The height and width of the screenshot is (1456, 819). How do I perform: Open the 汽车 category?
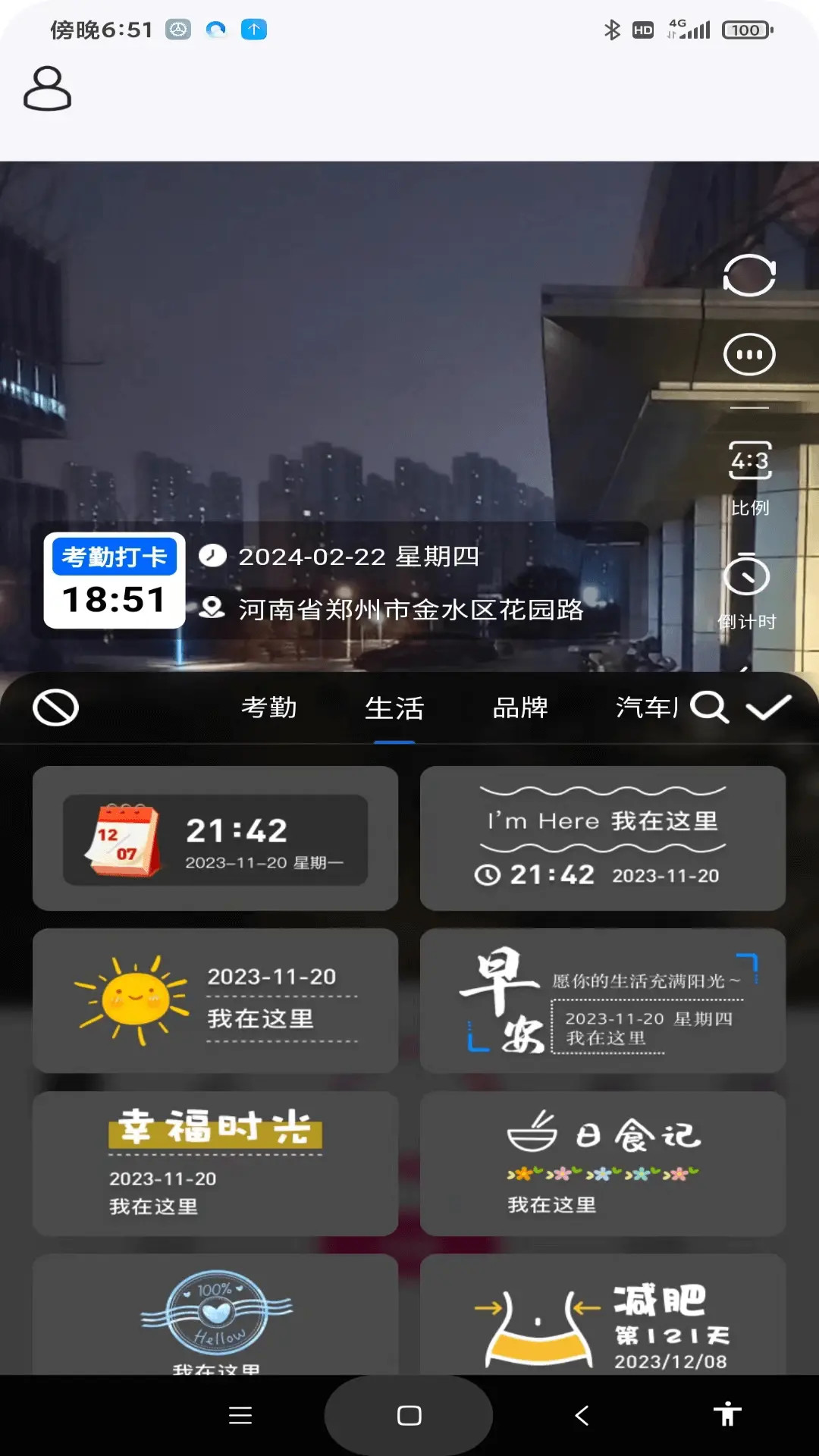(x=646, y=708)
